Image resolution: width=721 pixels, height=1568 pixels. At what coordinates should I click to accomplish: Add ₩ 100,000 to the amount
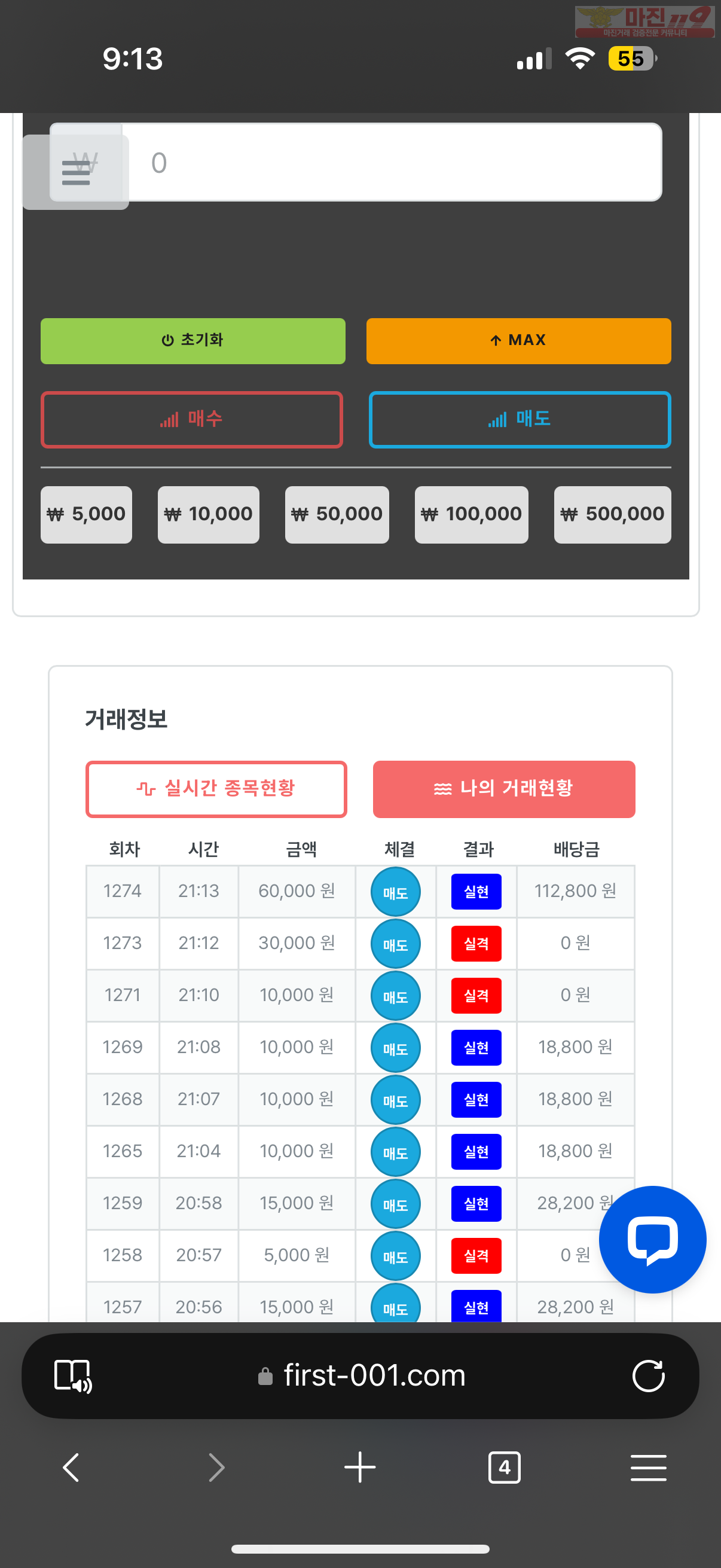[472, 514]
